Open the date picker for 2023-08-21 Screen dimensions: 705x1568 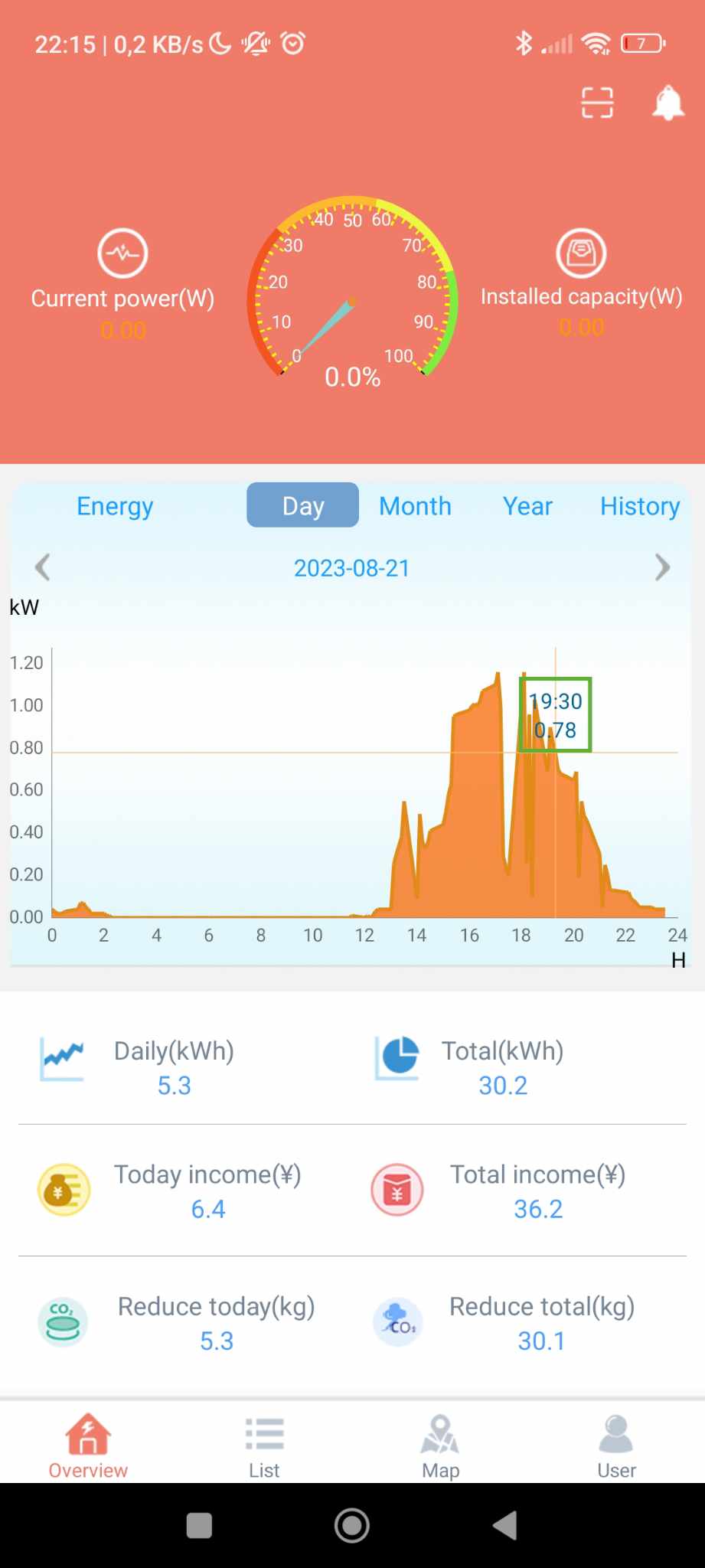coord(352,568)
